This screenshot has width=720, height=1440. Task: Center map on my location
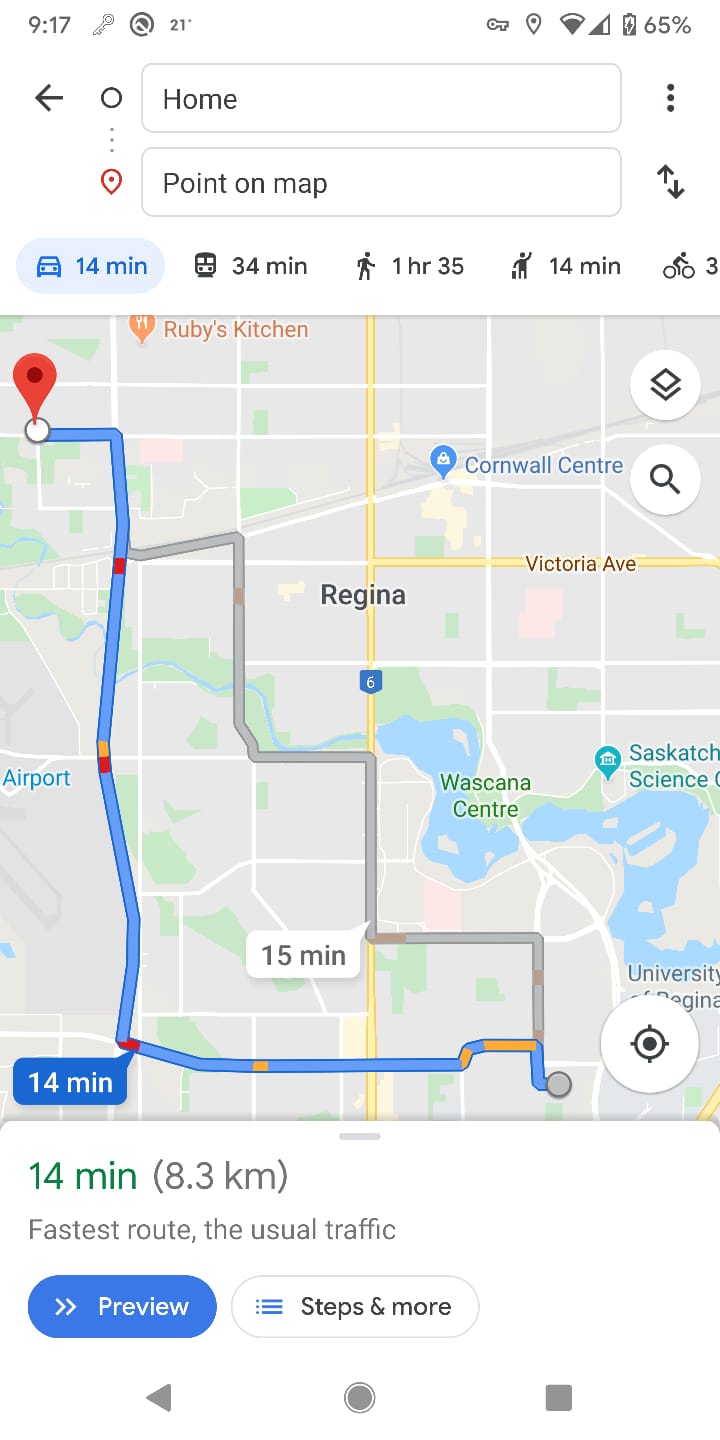(x=649, y=1044)
